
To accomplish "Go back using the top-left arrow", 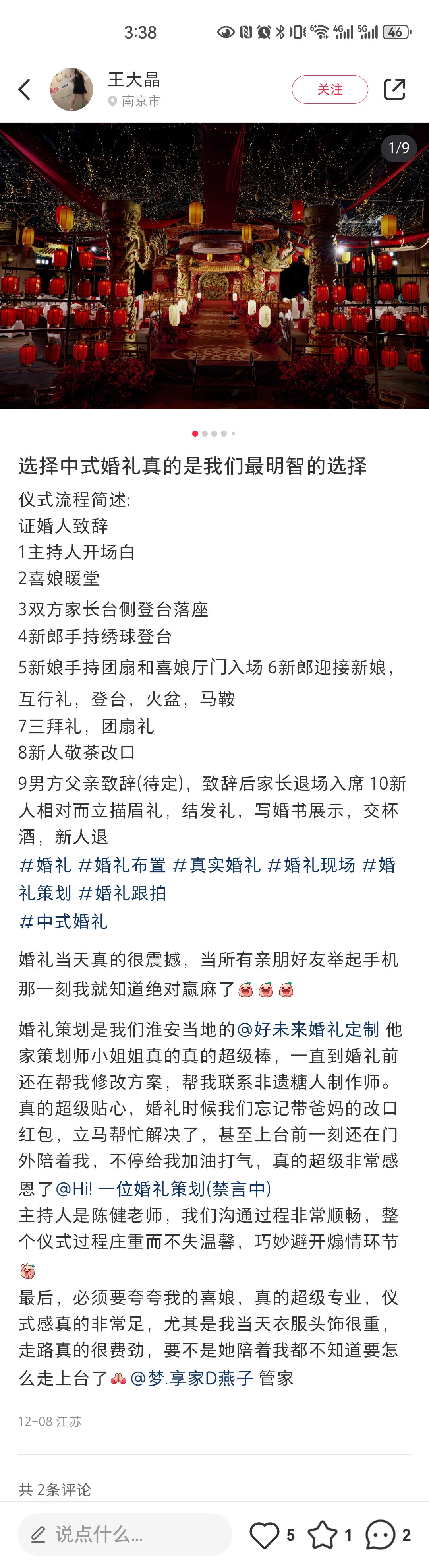I will 24,89.
